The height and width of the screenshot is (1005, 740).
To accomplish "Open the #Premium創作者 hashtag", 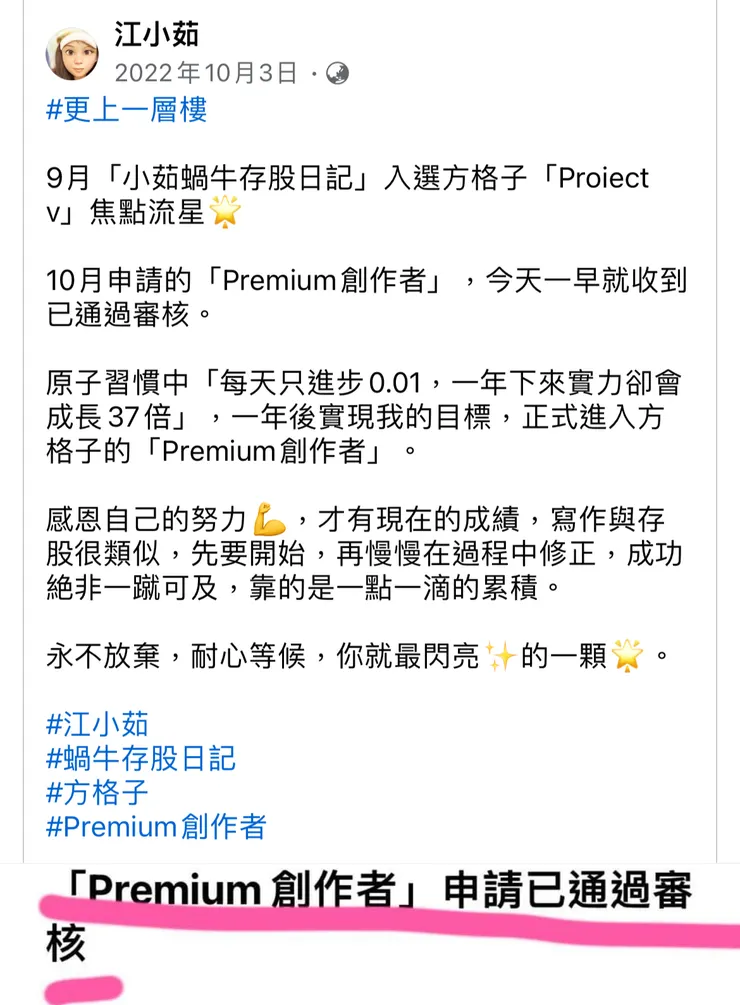I will pos(156,827).
